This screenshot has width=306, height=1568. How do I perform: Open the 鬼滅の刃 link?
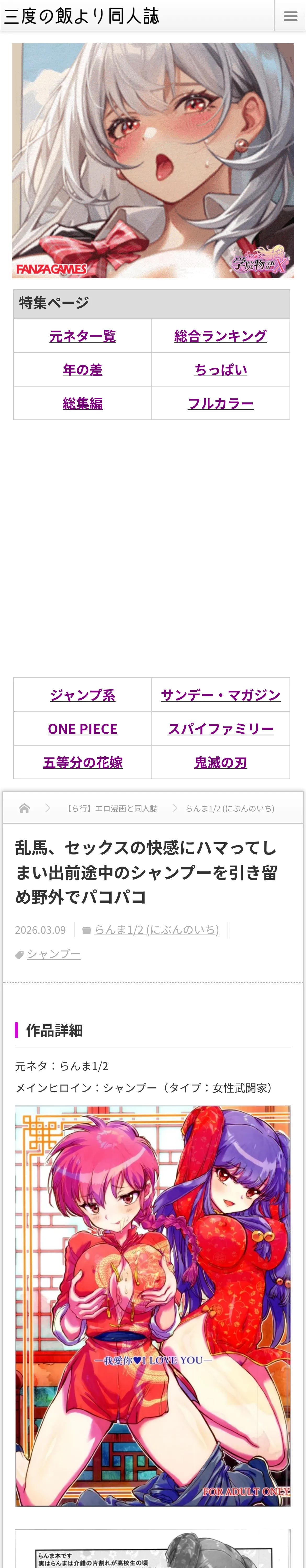coord(221,763)
